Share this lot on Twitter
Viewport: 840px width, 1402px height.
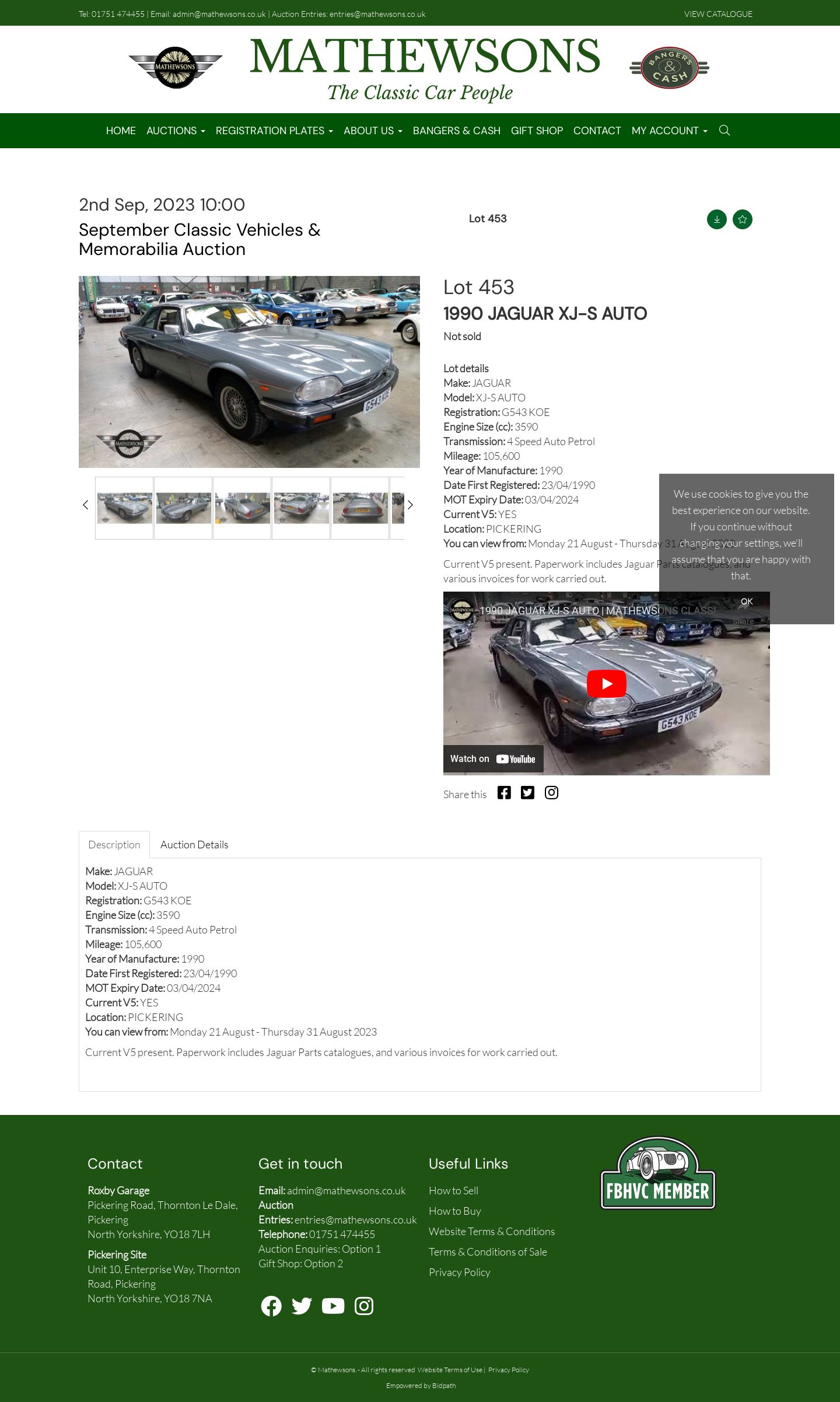pyautogui.click(x=527, y=792)
